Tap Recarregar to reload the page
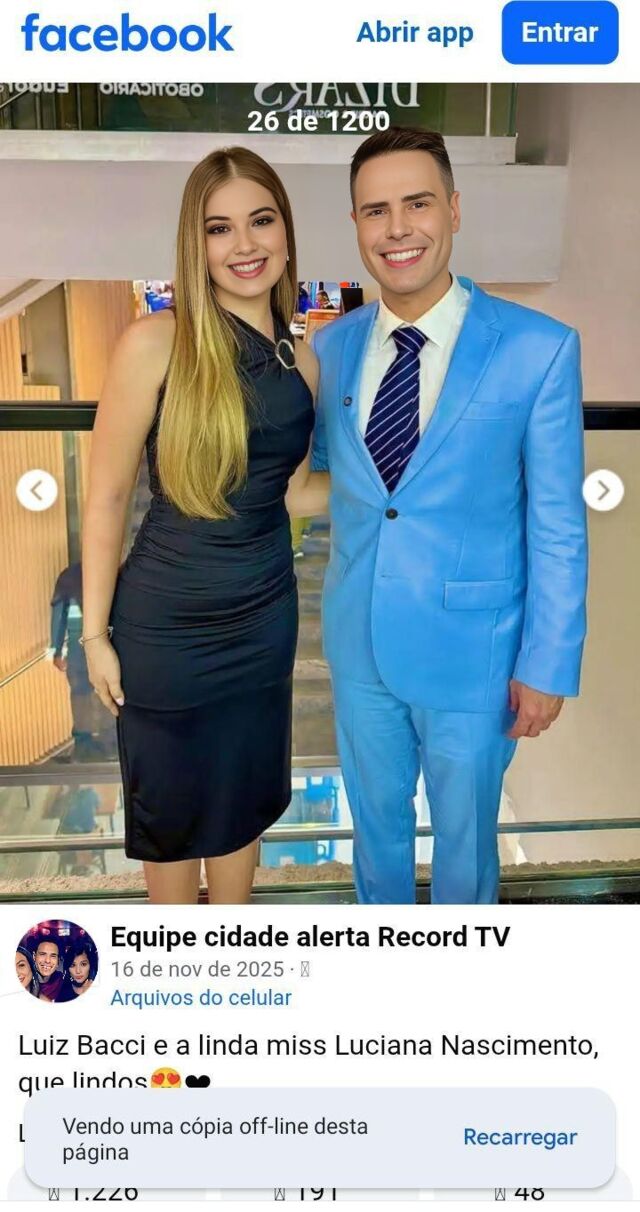The image size is (640, 1212). (519, 1137)
